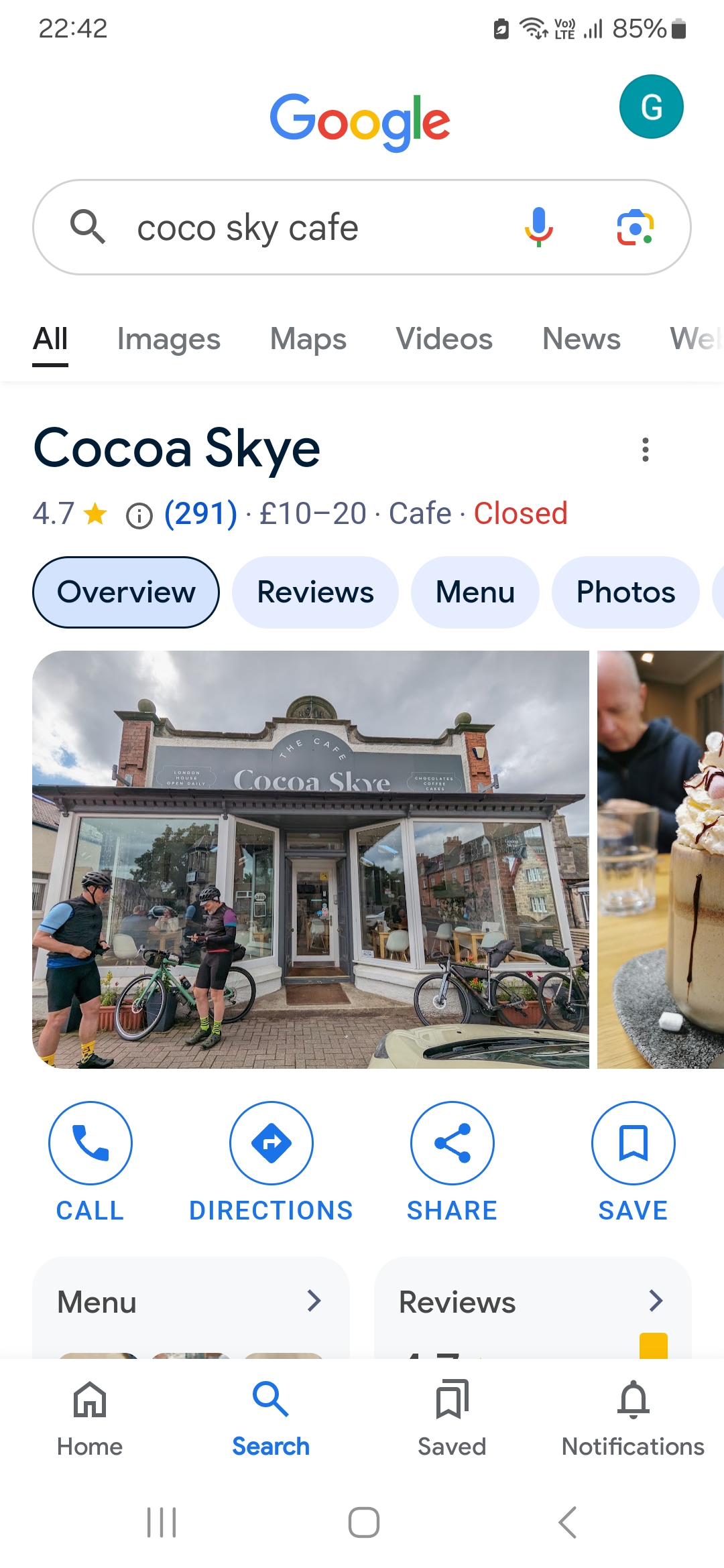Open the Google account avatar
Image resolution: width=724 pixels, height=1568 pixels.
click(x=651, y=107)
